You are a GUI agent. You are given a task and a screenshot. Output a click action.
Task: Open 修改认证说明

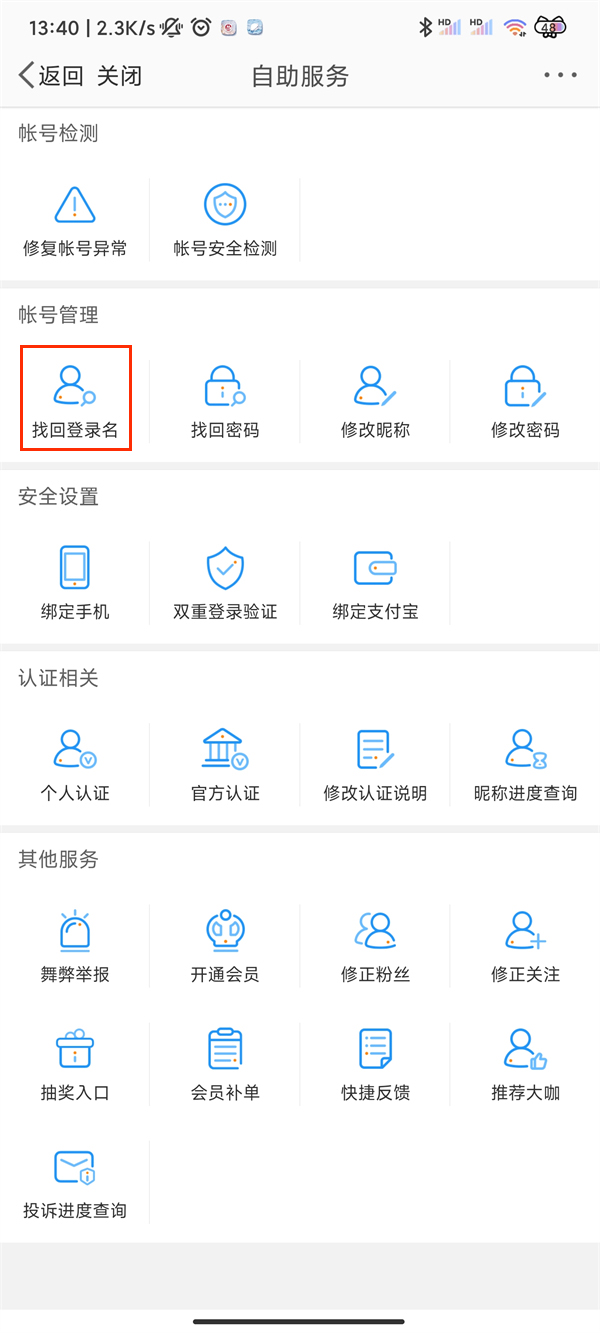click(375, 765)
